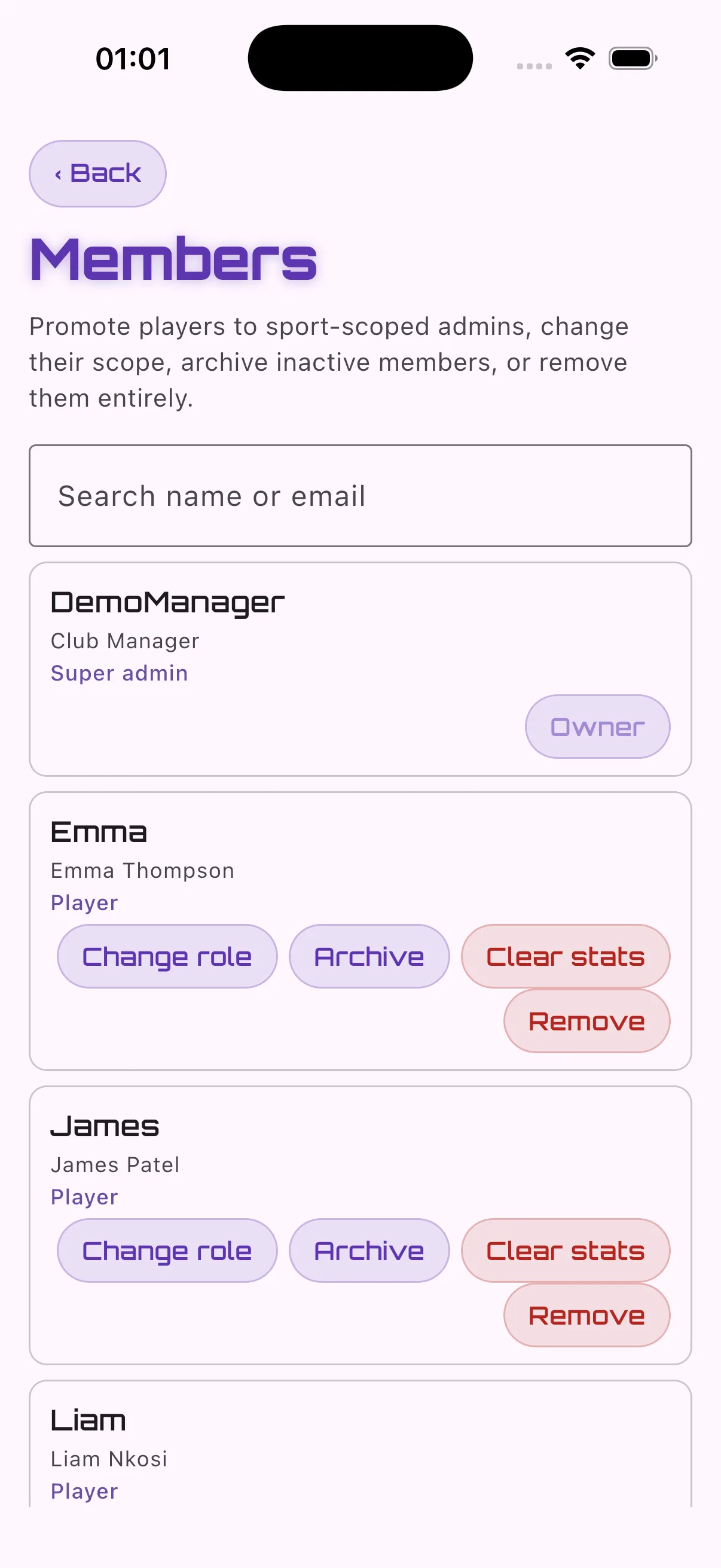The image size is (721, 1568).
Task: Select the Owner badge on DemoManager
Action: tap(597, 726)
